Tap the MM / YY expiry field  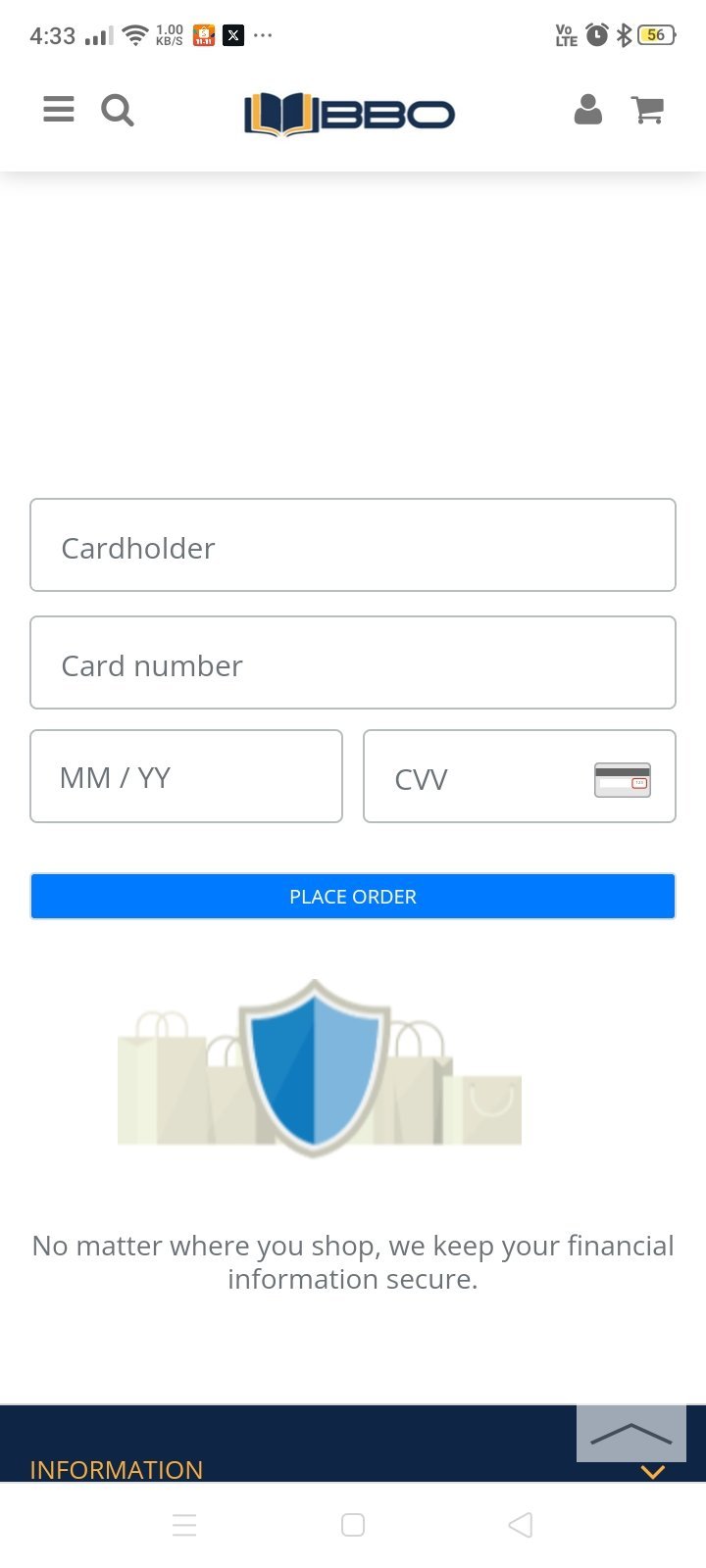click(186, 776)
